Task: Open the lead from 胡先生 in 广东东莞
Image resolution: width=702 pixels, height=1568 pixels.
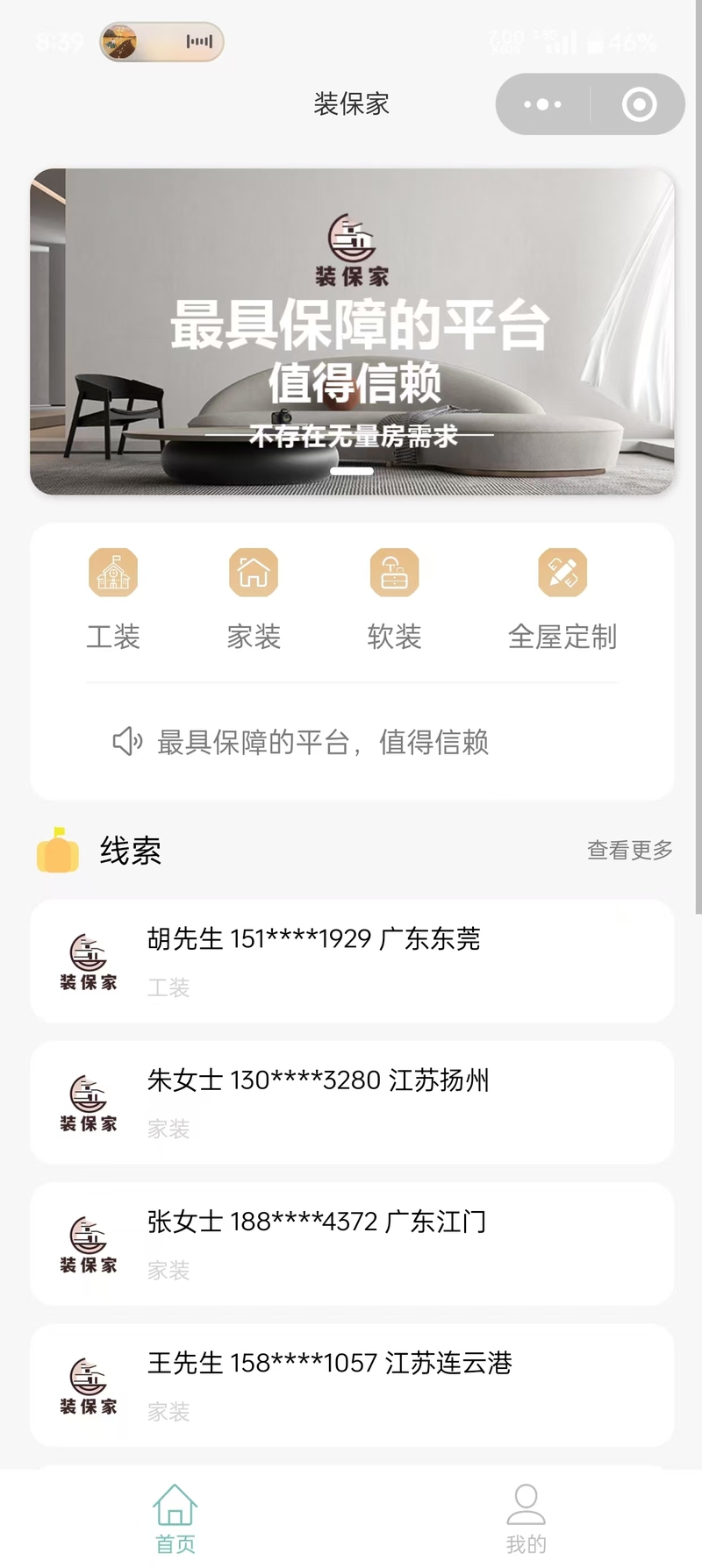Action: (x=352, y=961)
